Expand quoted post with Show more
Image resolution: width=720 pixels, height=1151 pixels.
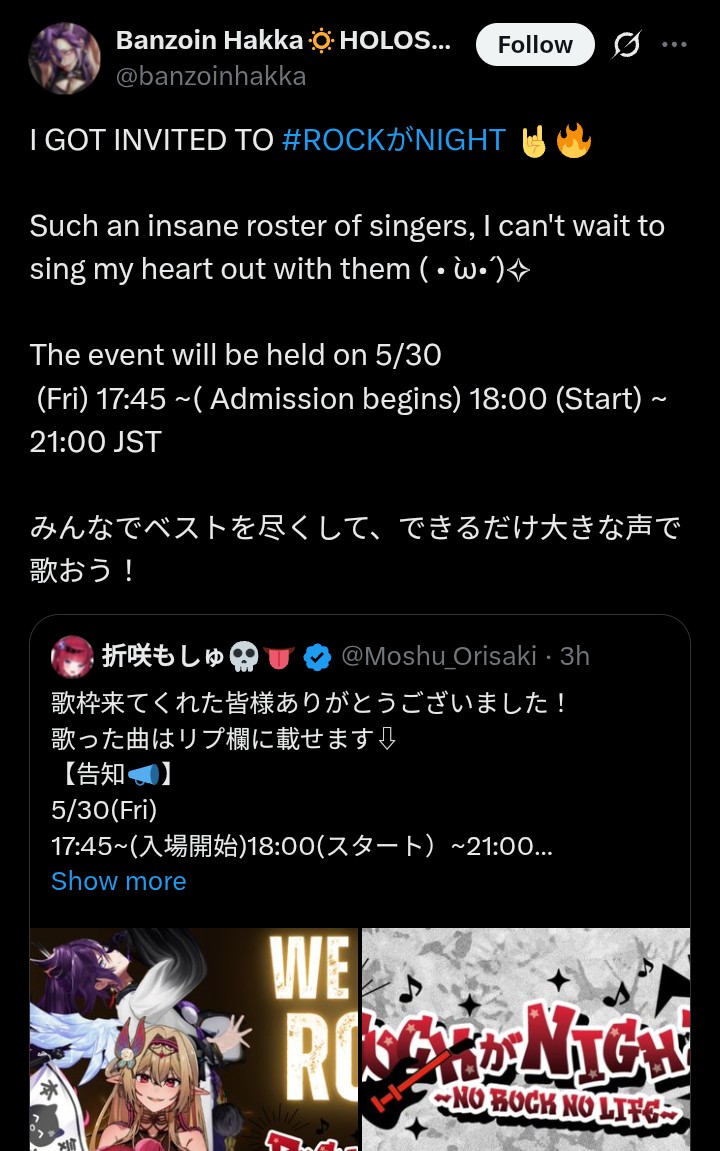pos(118,881)
